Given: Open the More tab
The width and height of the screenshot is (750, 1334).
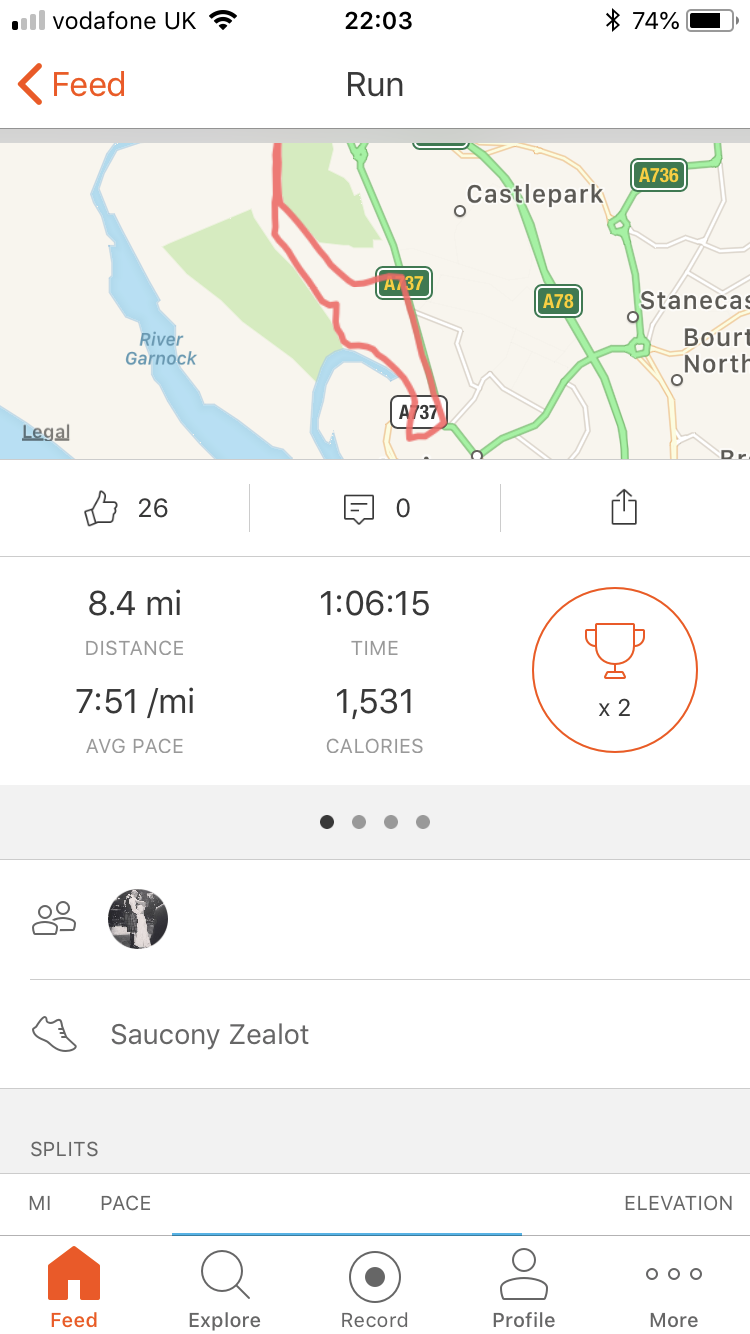Looking at the screenshot, I should point(674,1290).
